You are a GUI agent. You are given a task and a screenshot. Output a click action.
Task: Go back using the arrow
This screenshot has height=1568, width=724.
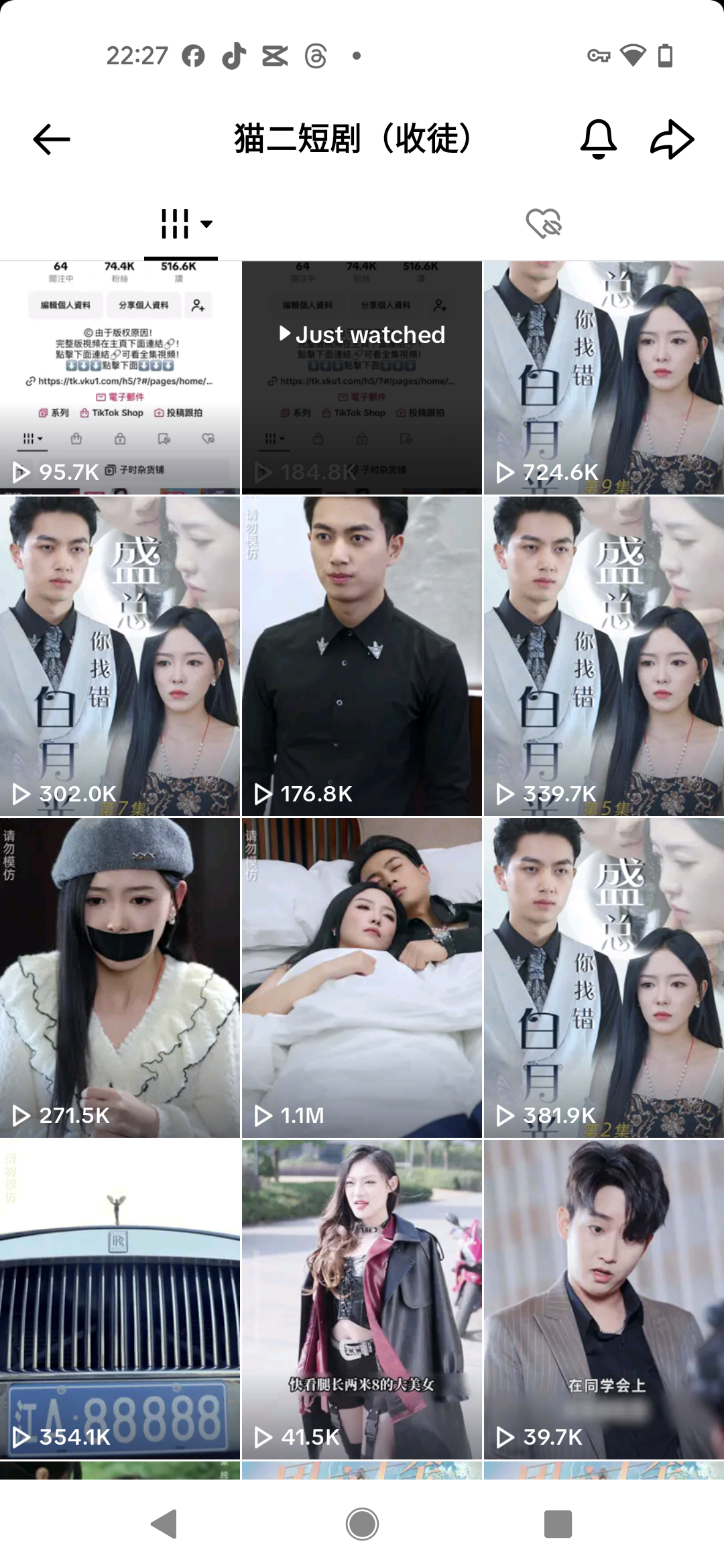52,139
